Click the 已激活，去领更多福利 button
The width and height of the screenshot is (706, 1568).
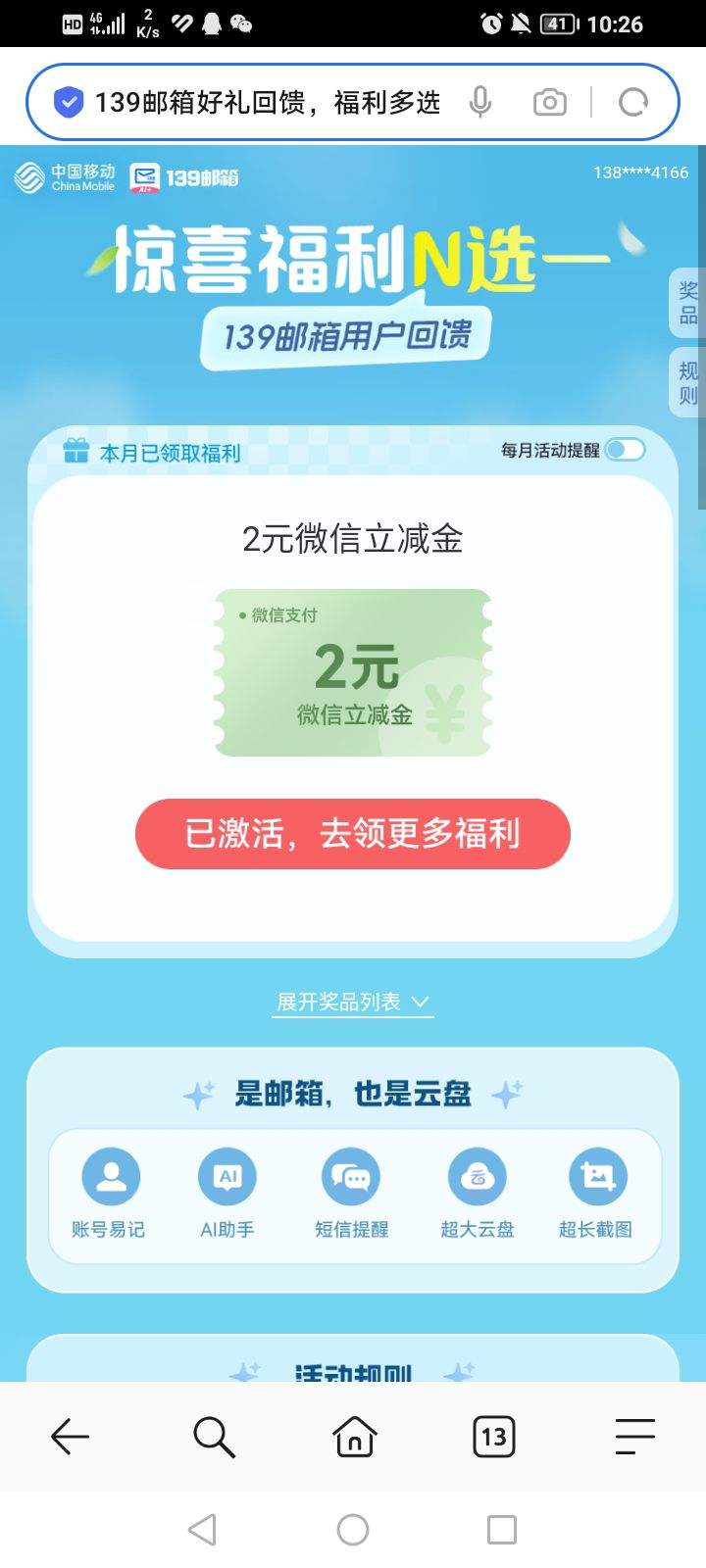tap(352, 834)
